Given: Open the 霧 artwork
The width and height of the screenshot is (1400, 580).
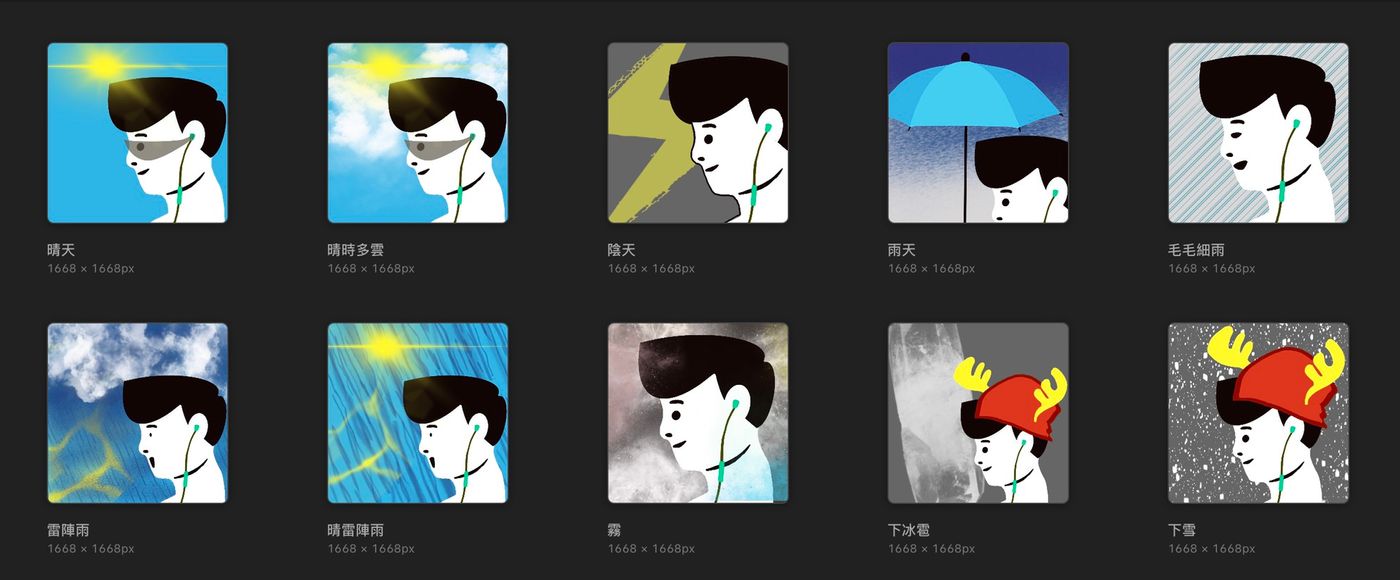Looking at the screenshot, I should (698, 413).
